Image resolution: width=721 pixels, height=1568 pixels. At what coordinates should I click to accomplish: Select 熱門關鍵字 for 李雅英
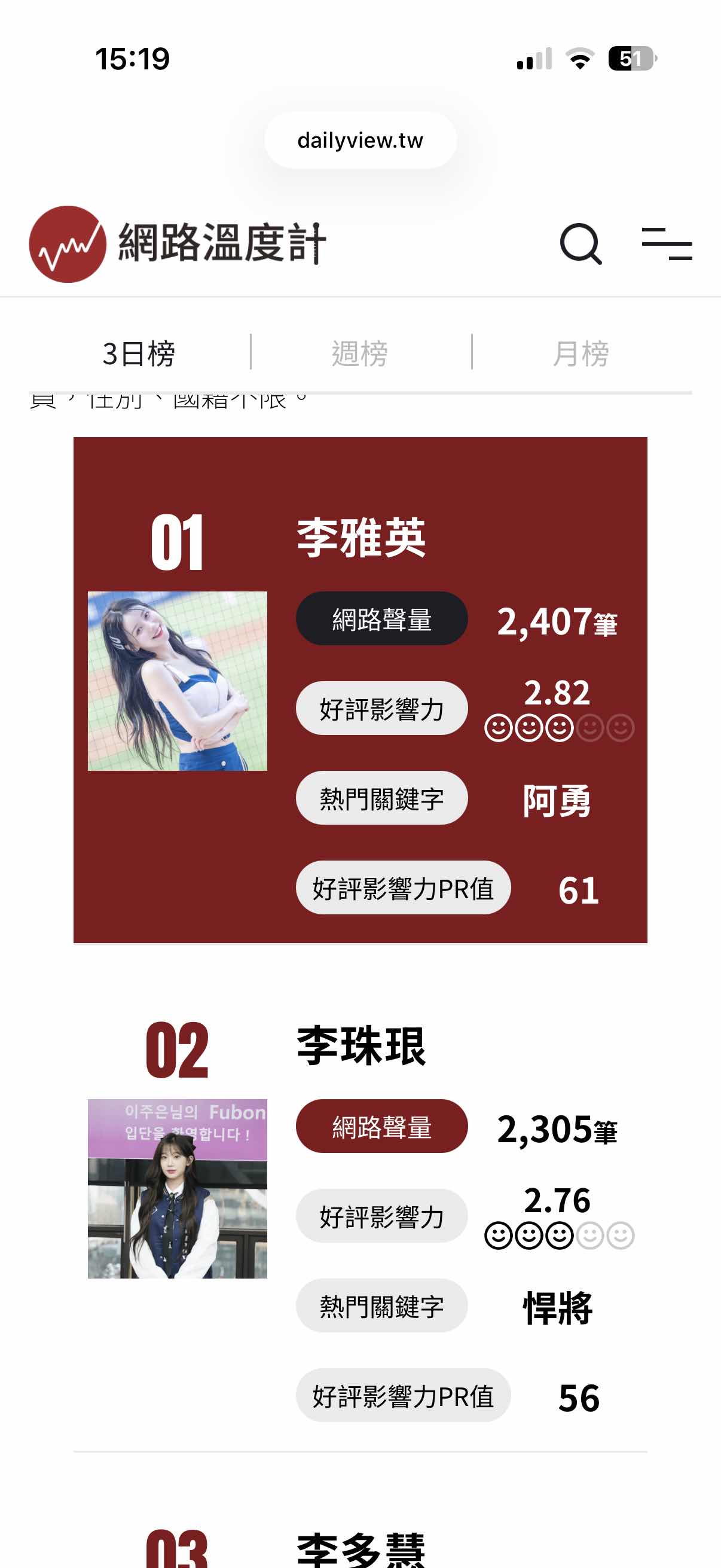[x=381, y=798]
